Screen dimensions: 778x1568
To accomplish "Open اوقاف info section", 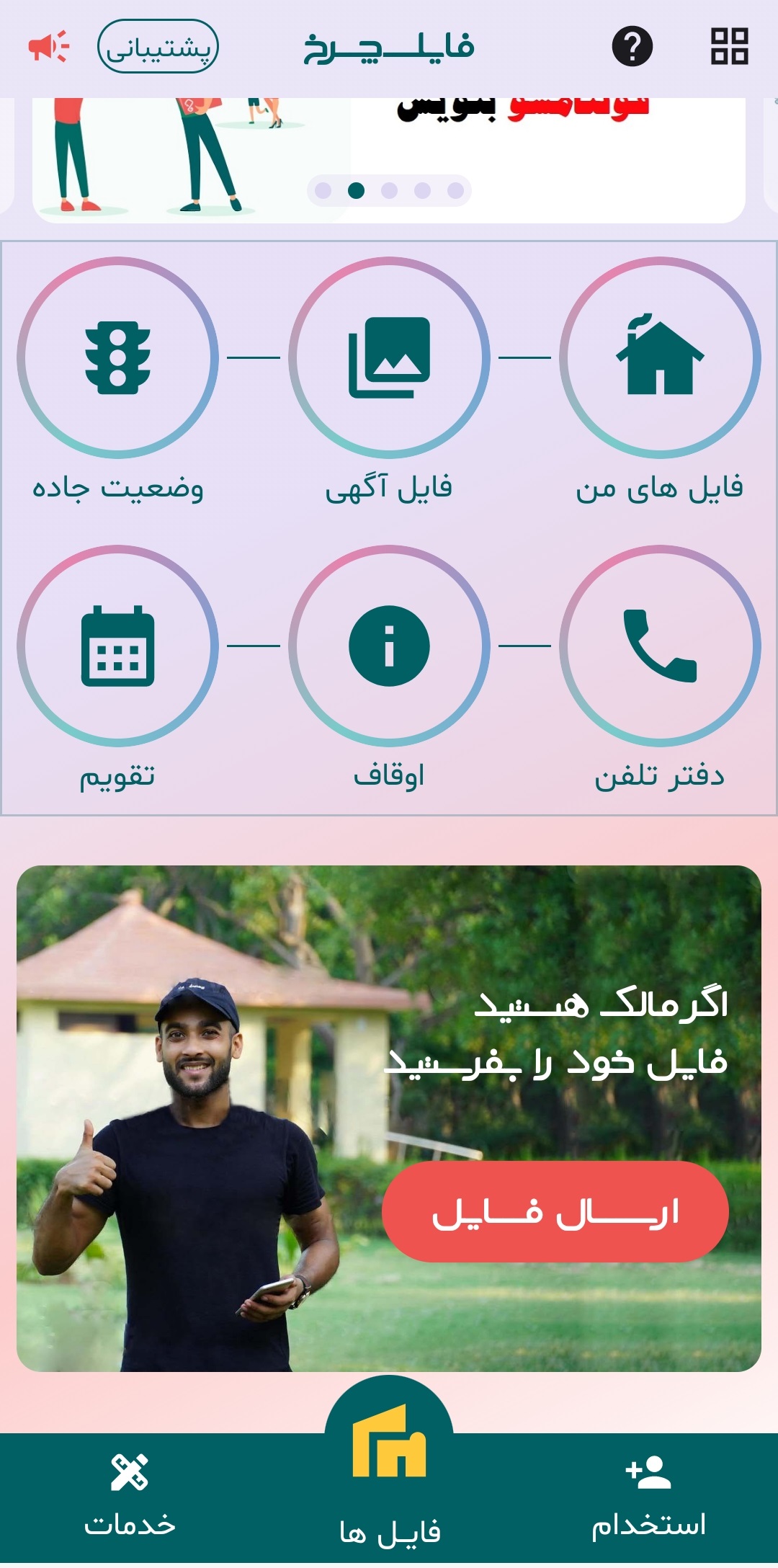I will (389, 646).
